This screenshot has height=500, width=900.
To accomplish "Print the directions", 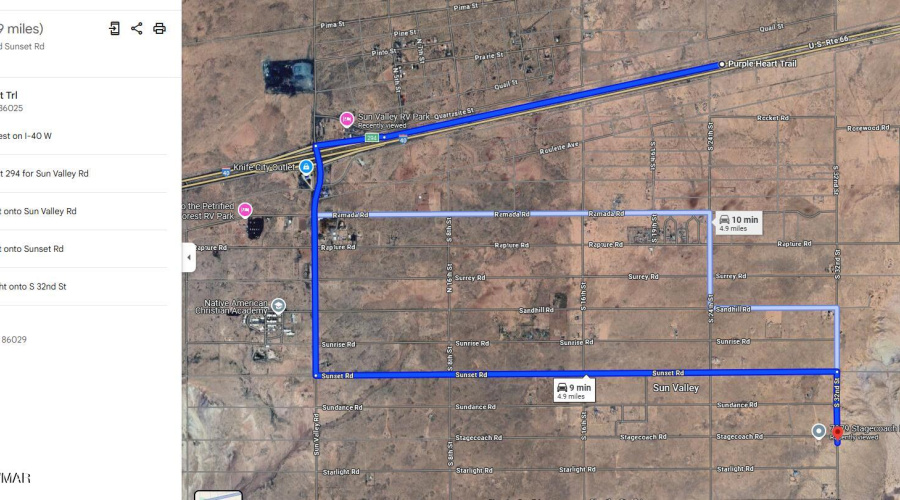I will pos(159,29).
